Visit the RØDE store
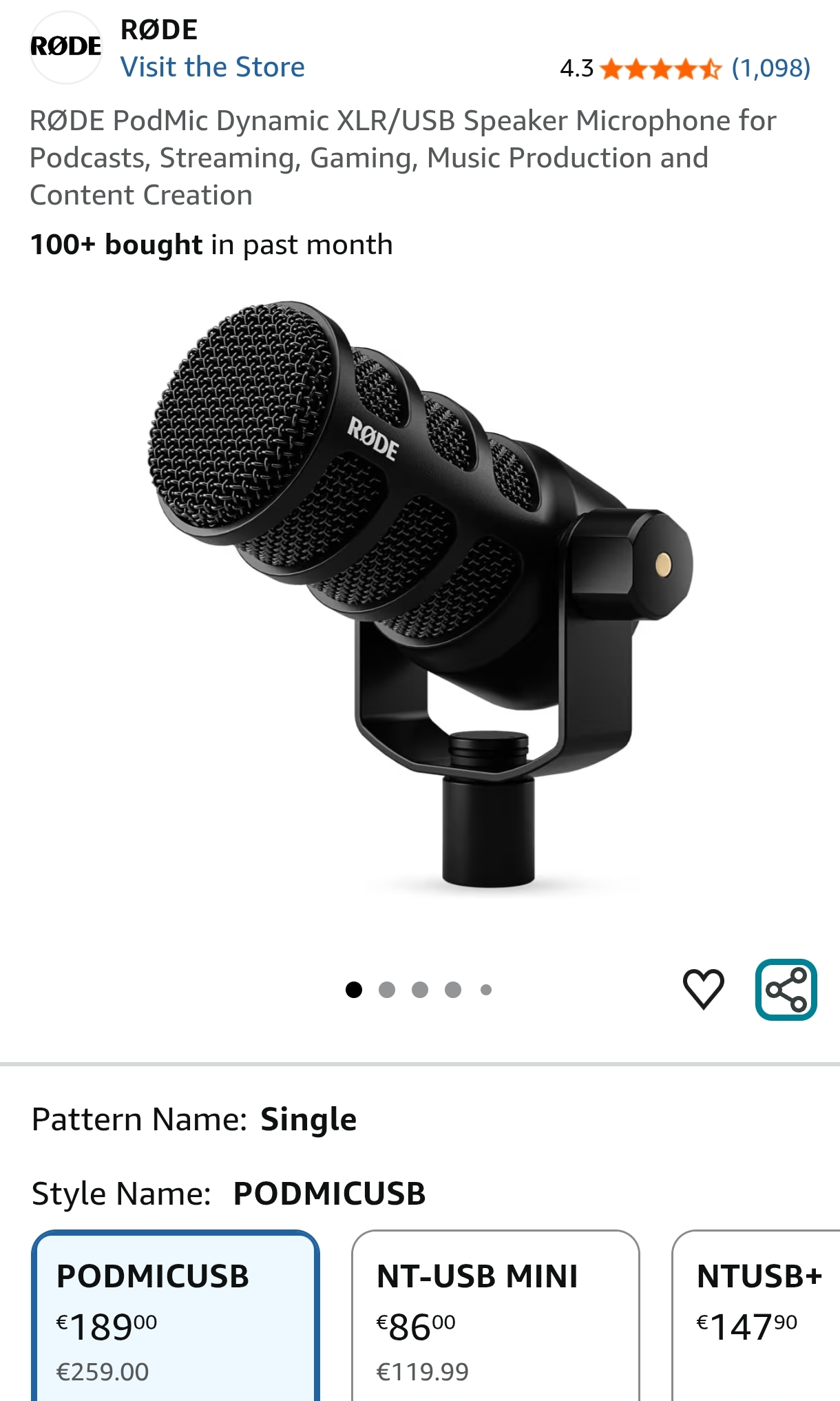Image resolution: width=840 pixels, height=1401 pixels. (x=212, y=68)
